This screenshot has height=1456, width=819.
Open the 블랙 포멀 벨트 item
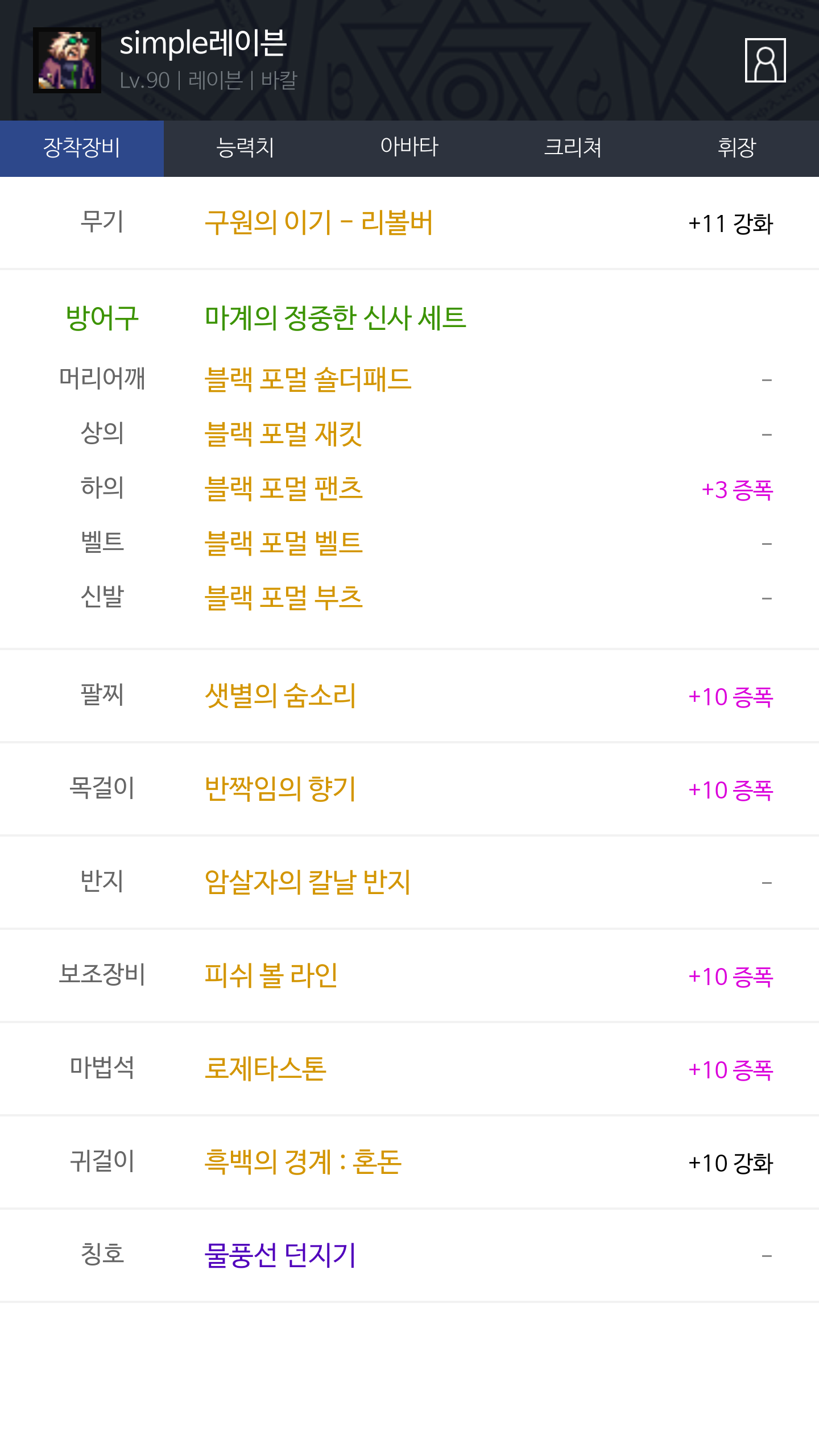pos(283,543)
